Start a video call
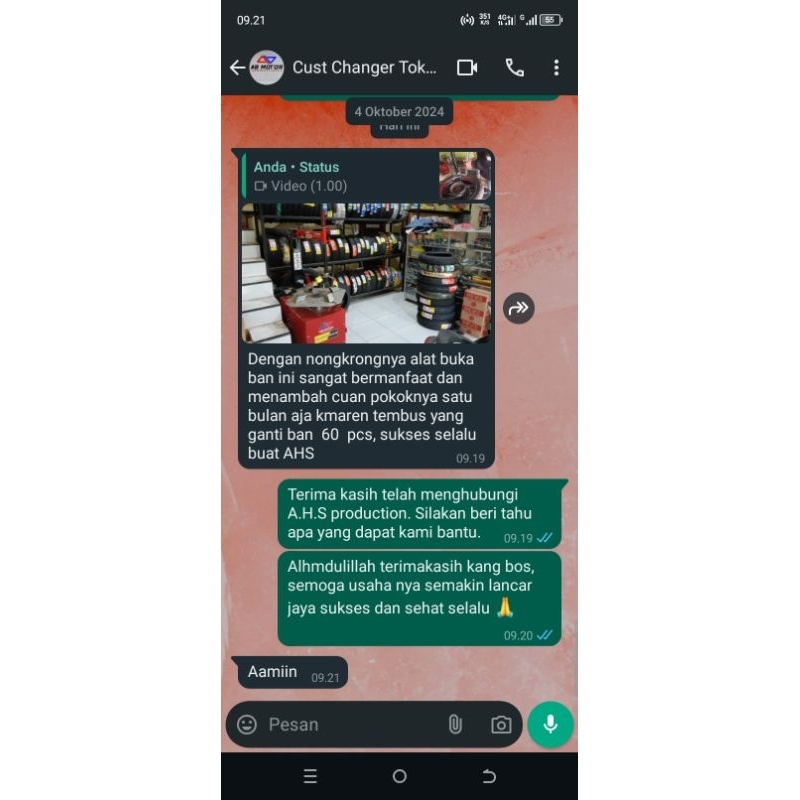 point(467,68)
